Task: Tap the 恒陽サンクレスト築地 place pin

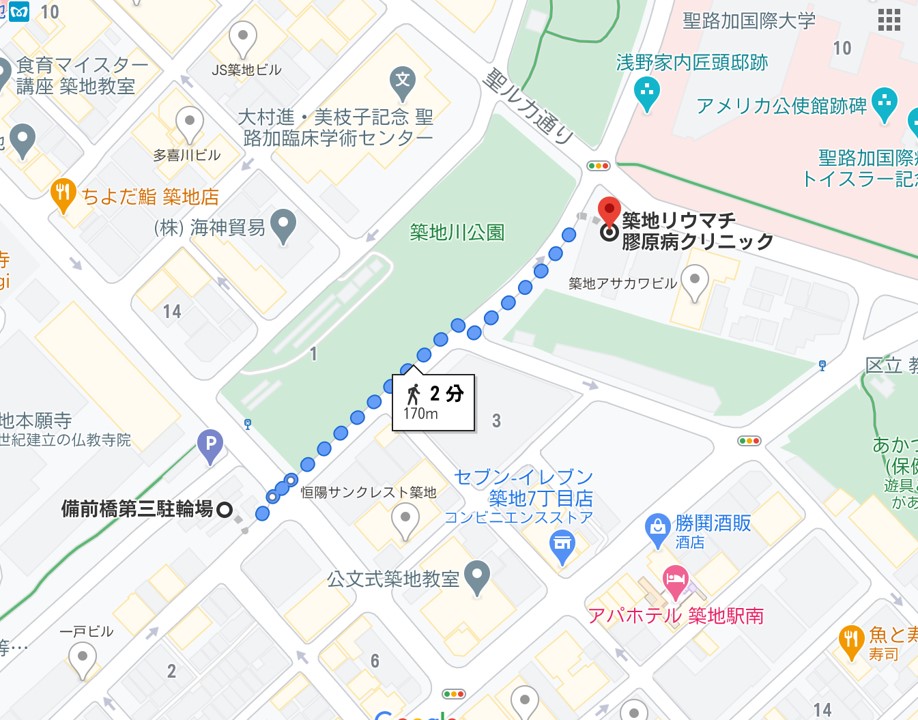Action: 405,519
